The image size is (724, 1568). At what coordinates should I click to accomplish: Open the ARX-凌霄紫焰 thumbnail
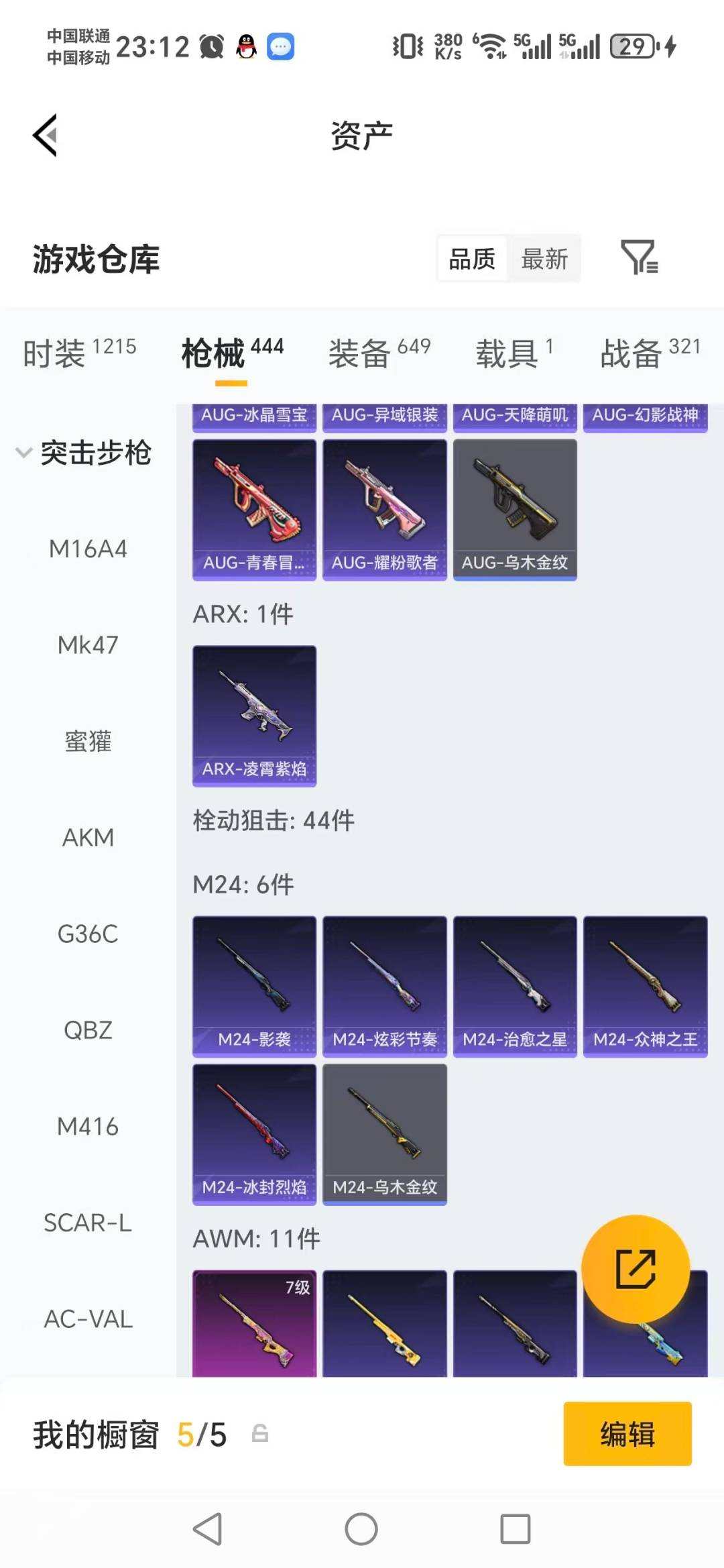click(255, 714)
